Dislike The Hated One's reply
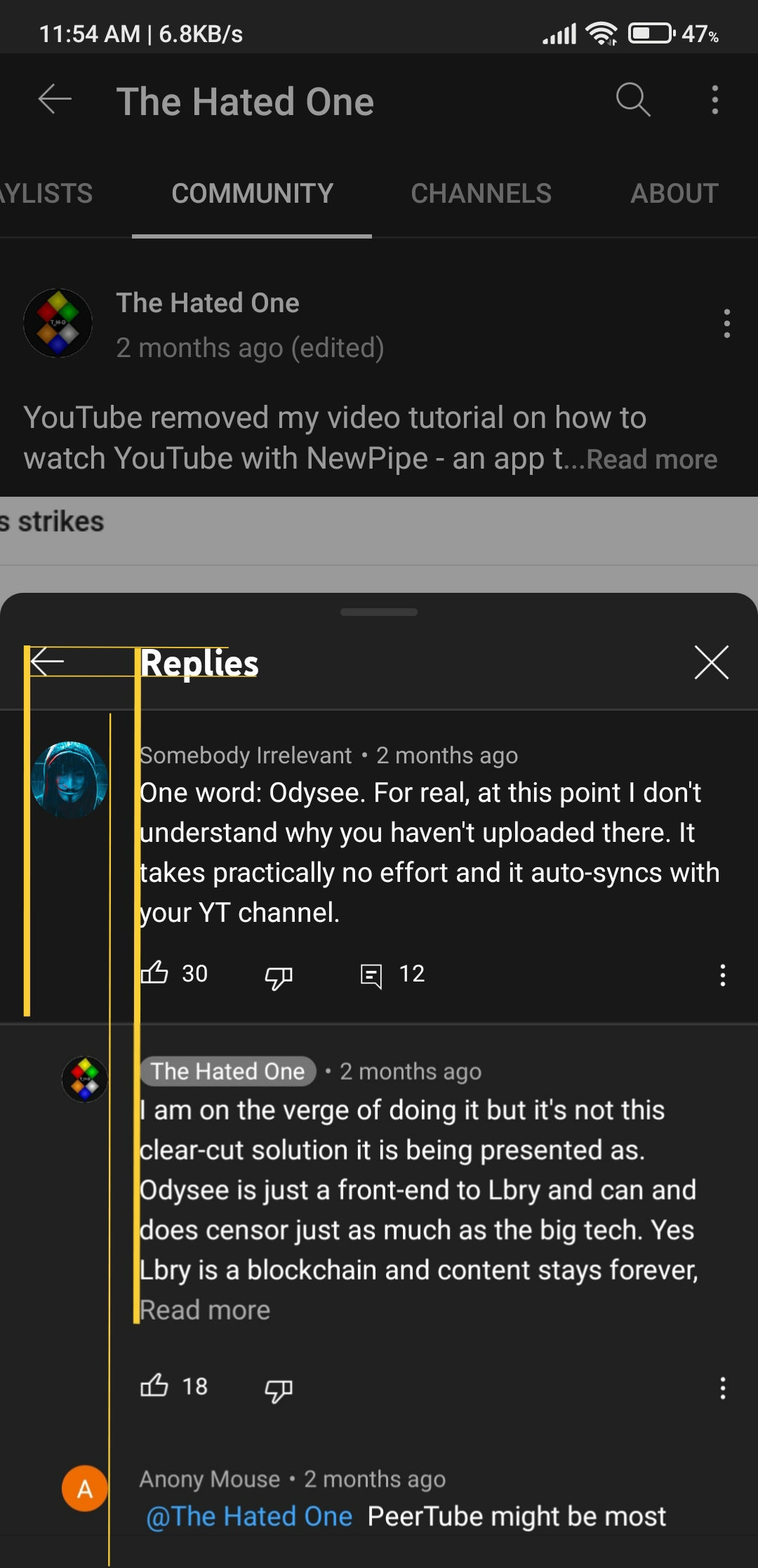Image resolution: width=758 pixels, height=1568 pixels. [279, 1388]
